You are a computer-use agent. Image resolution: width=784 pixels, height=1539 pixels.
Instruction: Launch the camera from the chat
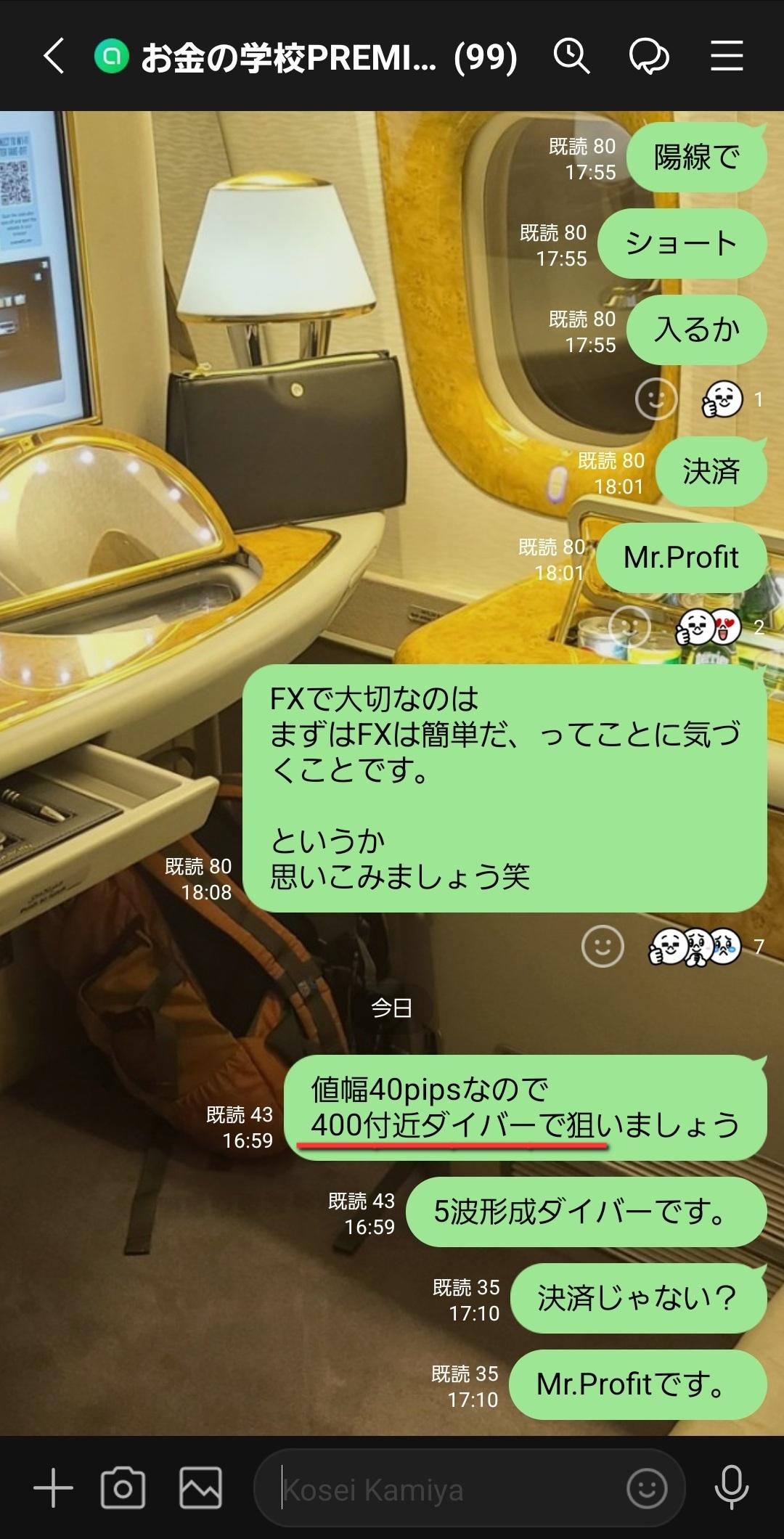pos(123,1487)
